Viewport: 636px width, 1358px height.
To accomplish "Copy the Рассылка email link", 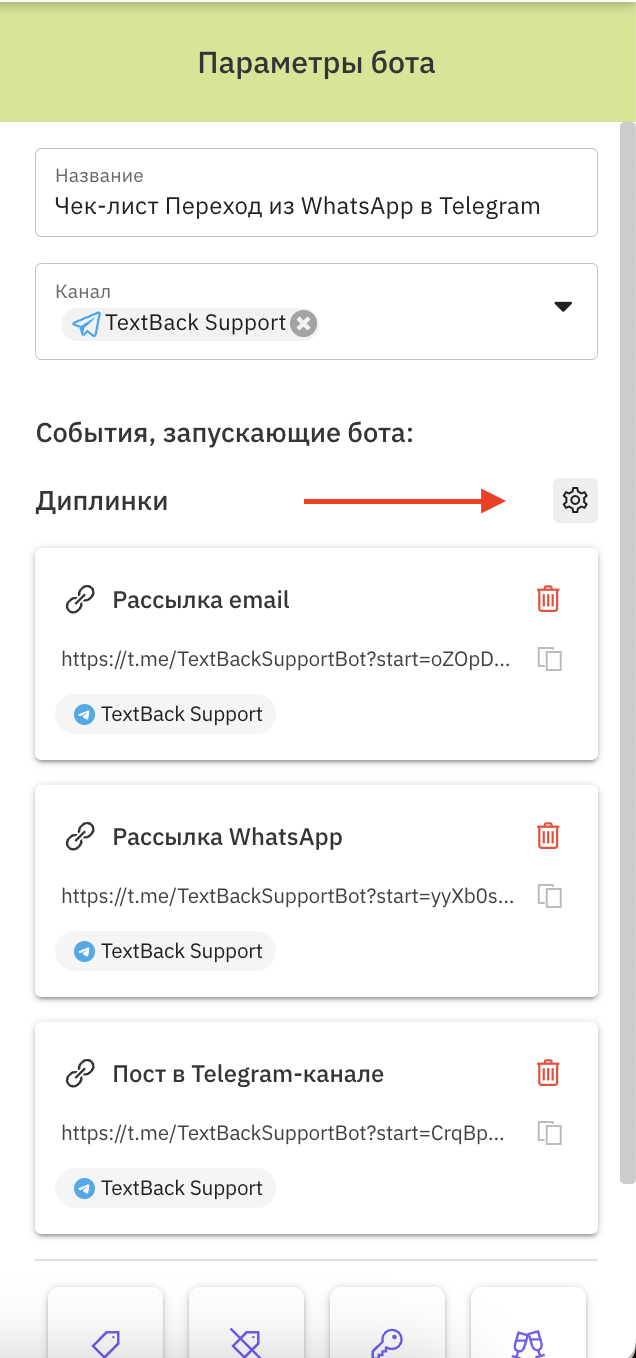I will (550, 659).
